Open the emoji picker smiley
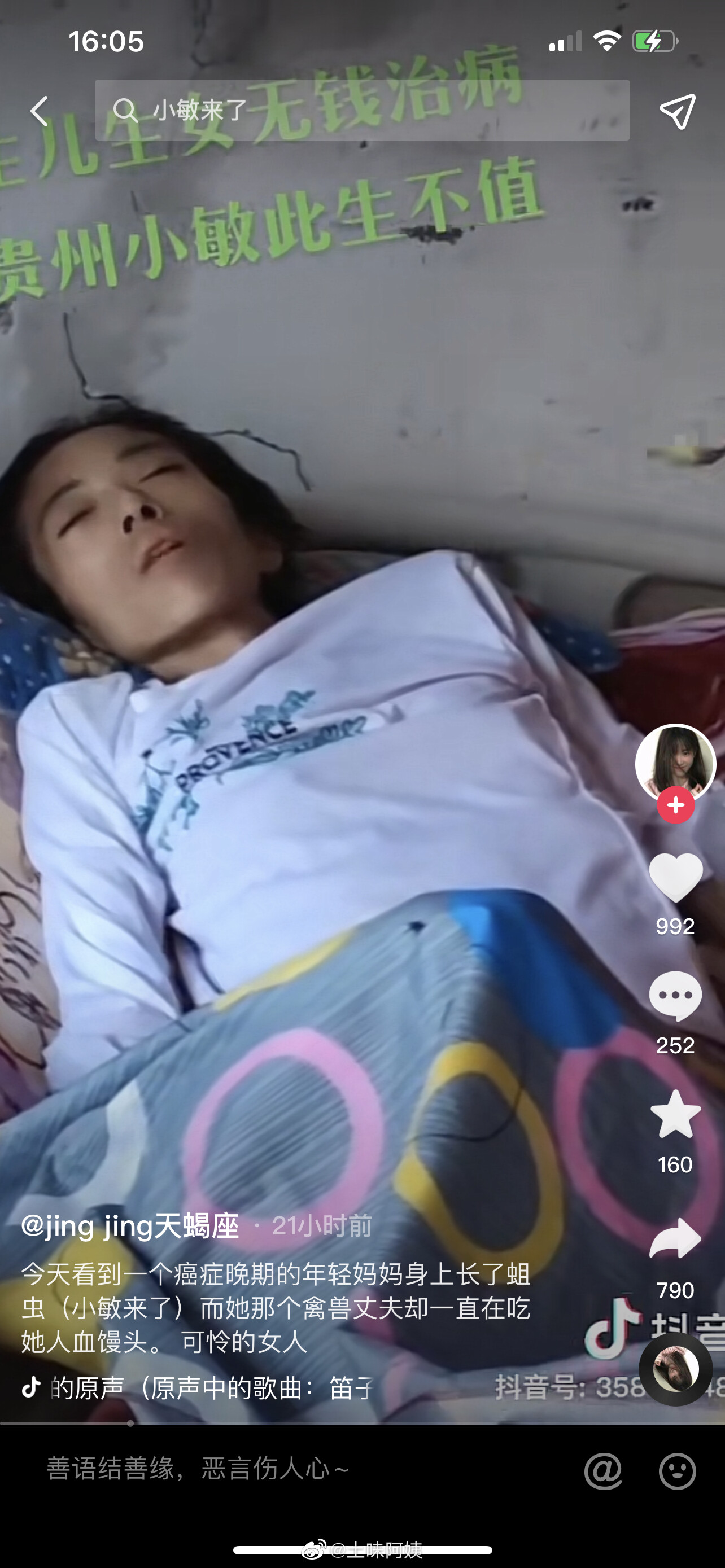Image resolution: width=725 pixels, height=1568 pixels. (x=678, y=1471)
